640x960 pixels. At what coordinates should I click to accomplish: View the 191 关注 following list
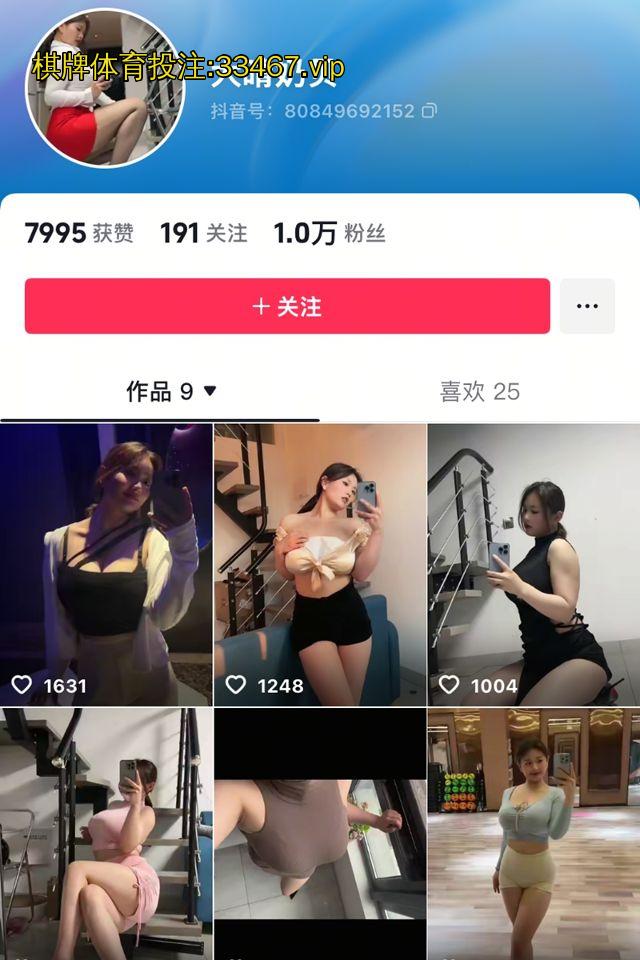203,234
